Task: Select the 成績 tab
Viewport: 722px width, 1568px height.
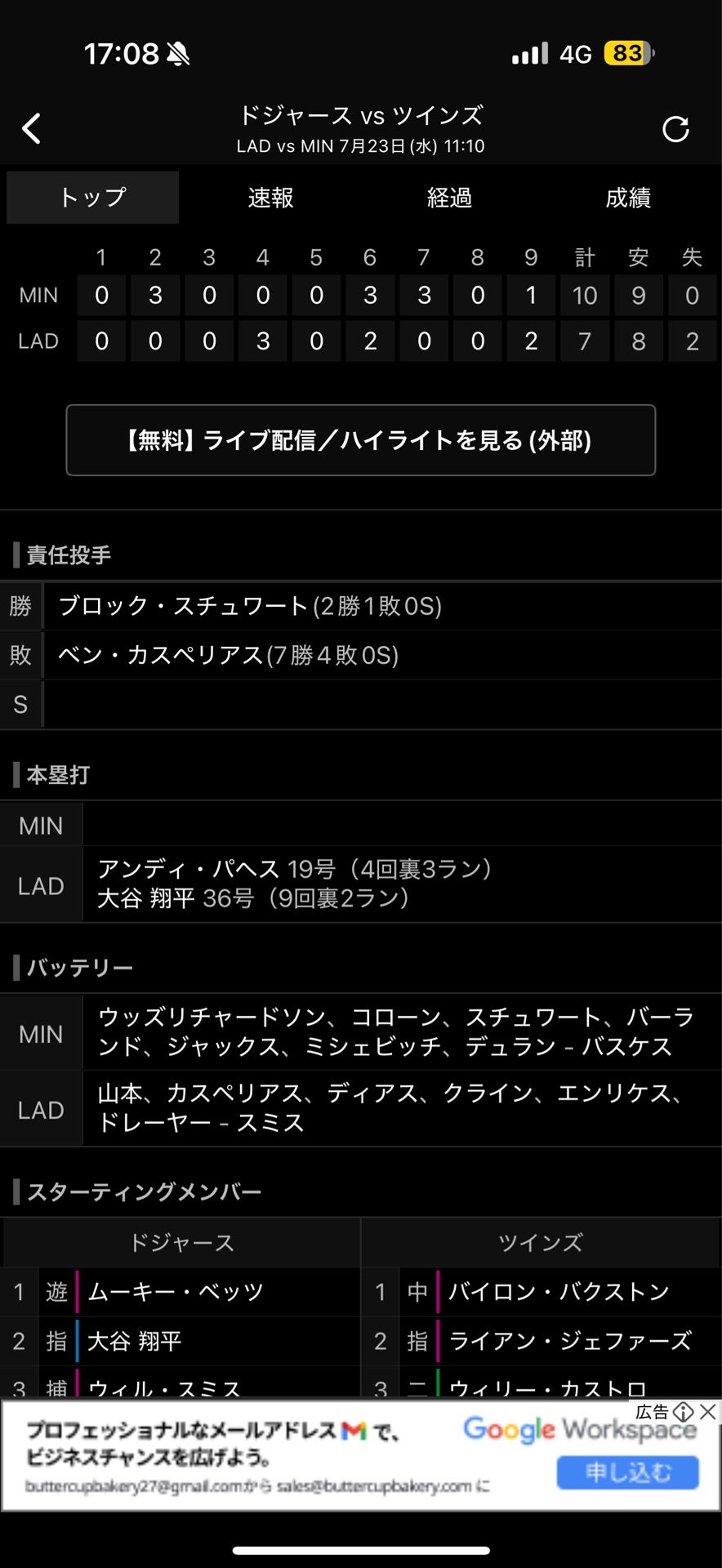Action: [627, 198]
